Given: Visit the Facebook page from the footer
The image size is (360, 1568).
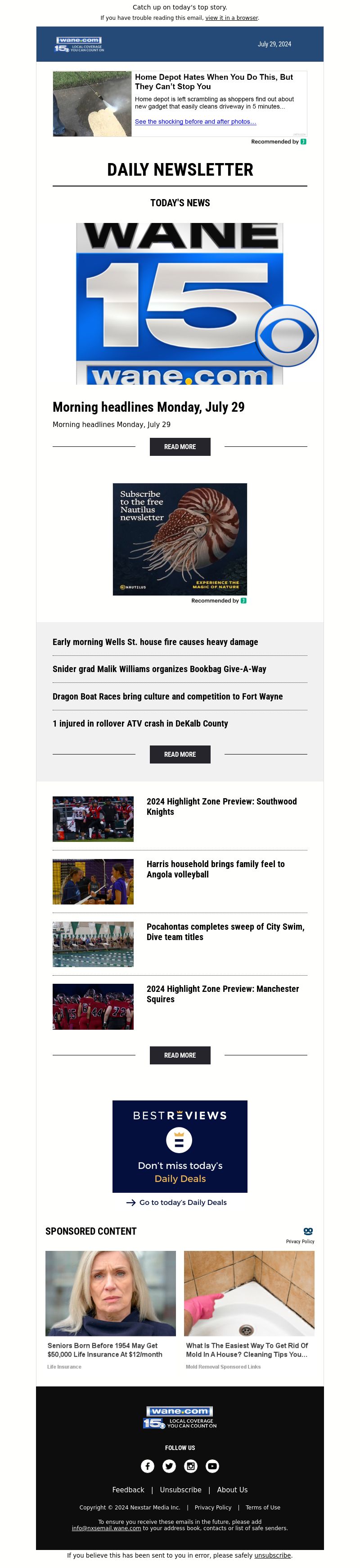Looking at the screenshot, I should coord(148,1466).
